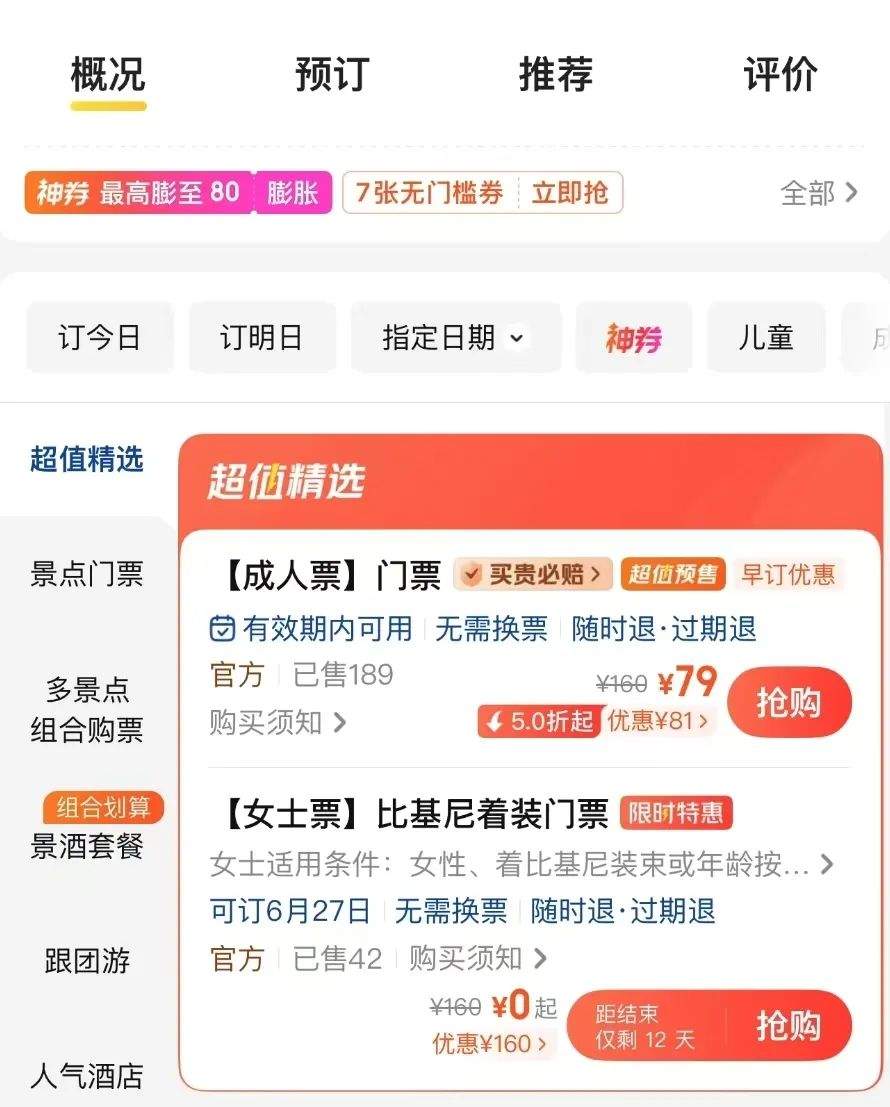Image resolution: width=890 pixels, height=1107 pixels.
Task: Select the 景酒套餐 category
Action: [x=87, y=846]
